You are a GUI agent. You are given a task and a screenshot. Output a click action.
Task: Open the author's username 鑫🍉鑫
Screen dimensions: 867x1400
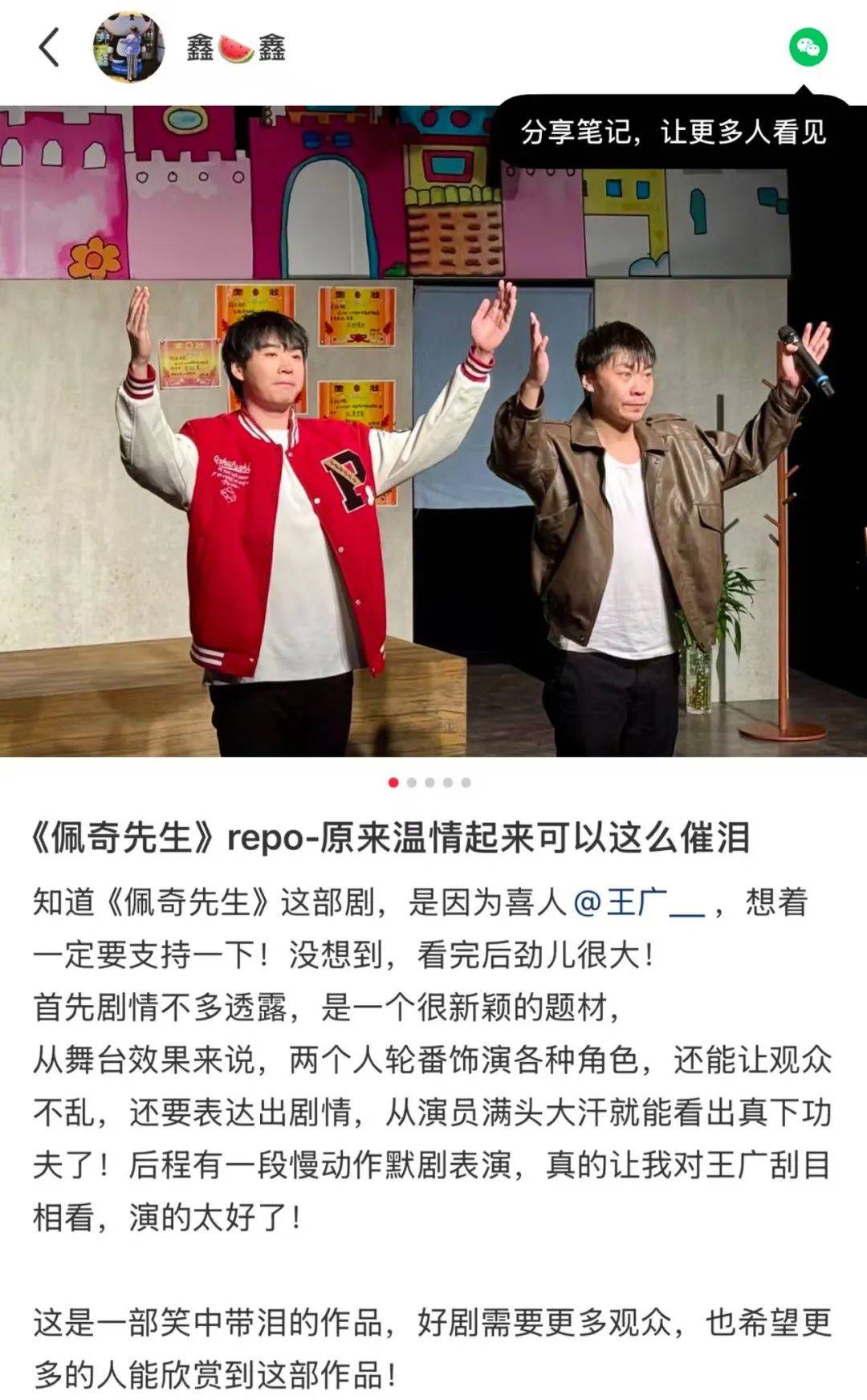(236, 48)
